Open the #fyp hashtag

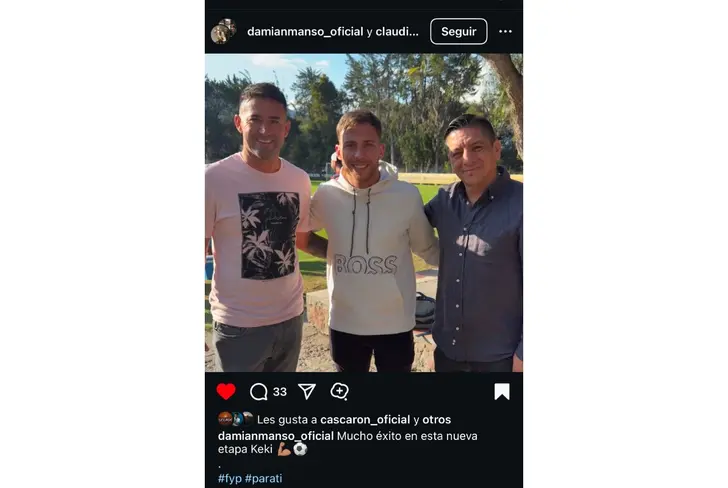pos(229,478)
